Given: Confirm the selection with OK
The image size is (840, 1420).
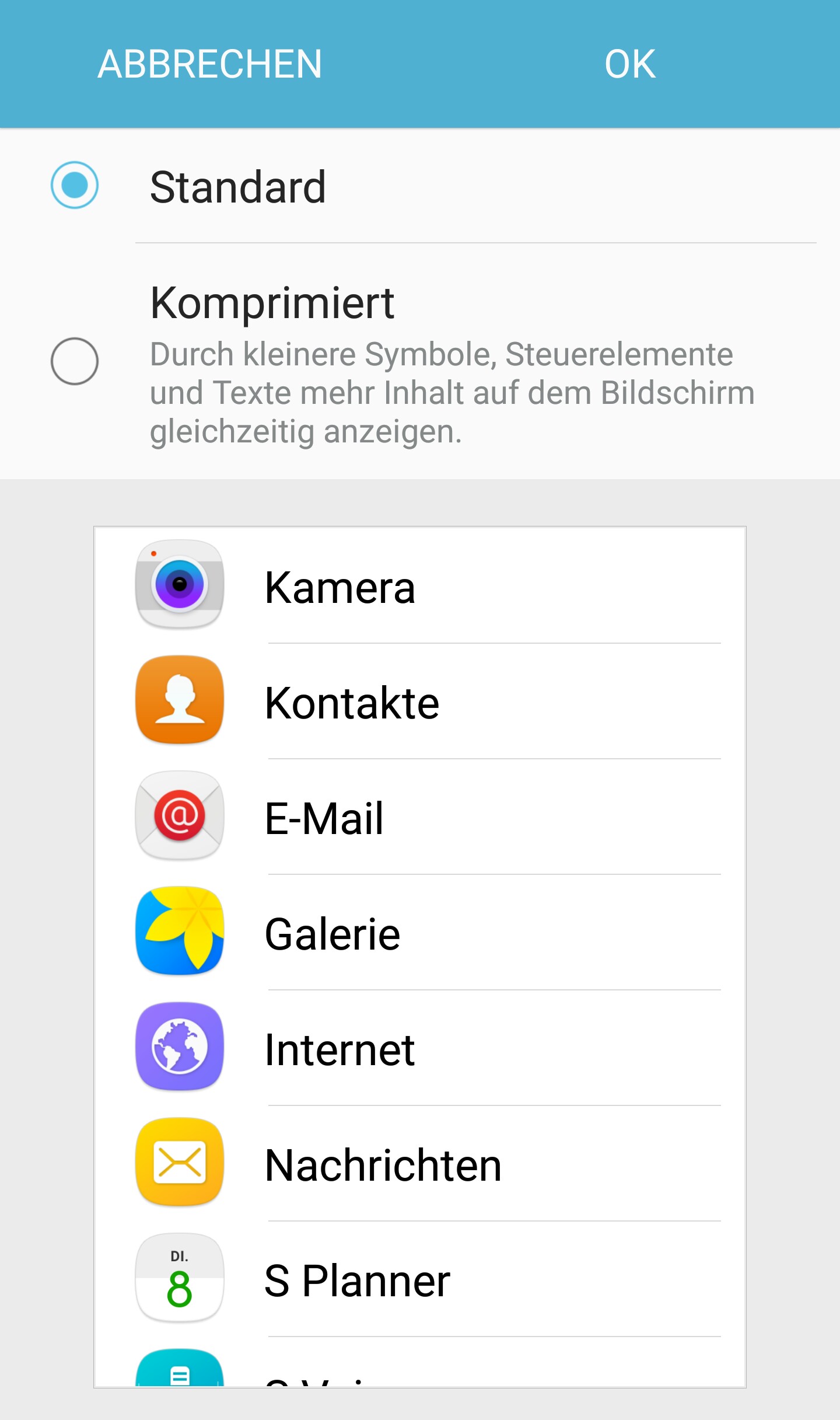Looking at the screenshot, I should [630, 64].
